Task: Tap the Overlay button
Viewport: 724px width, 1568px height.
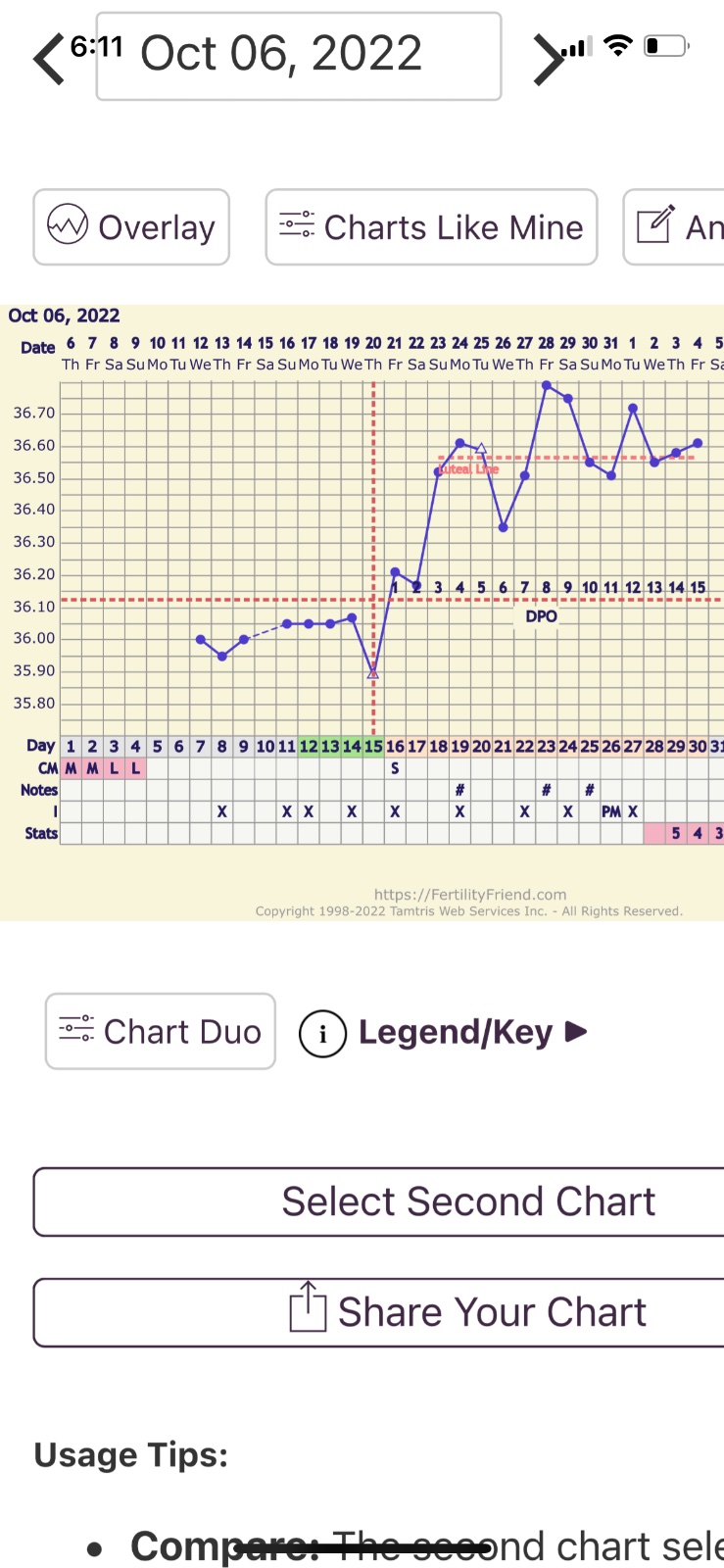Action: (131, 227)
